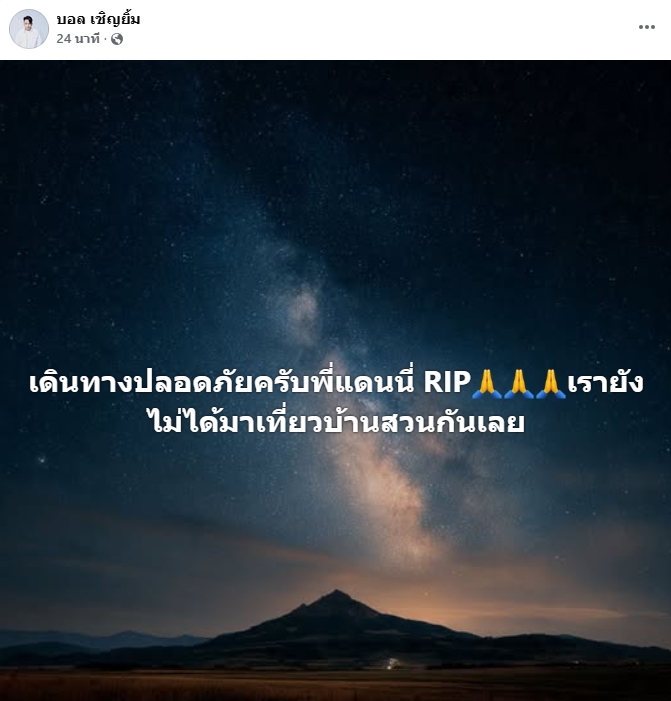Open the 24 นาที post timestamp
The height and width of the screenshot is (701, 671).
coord(78,39)
